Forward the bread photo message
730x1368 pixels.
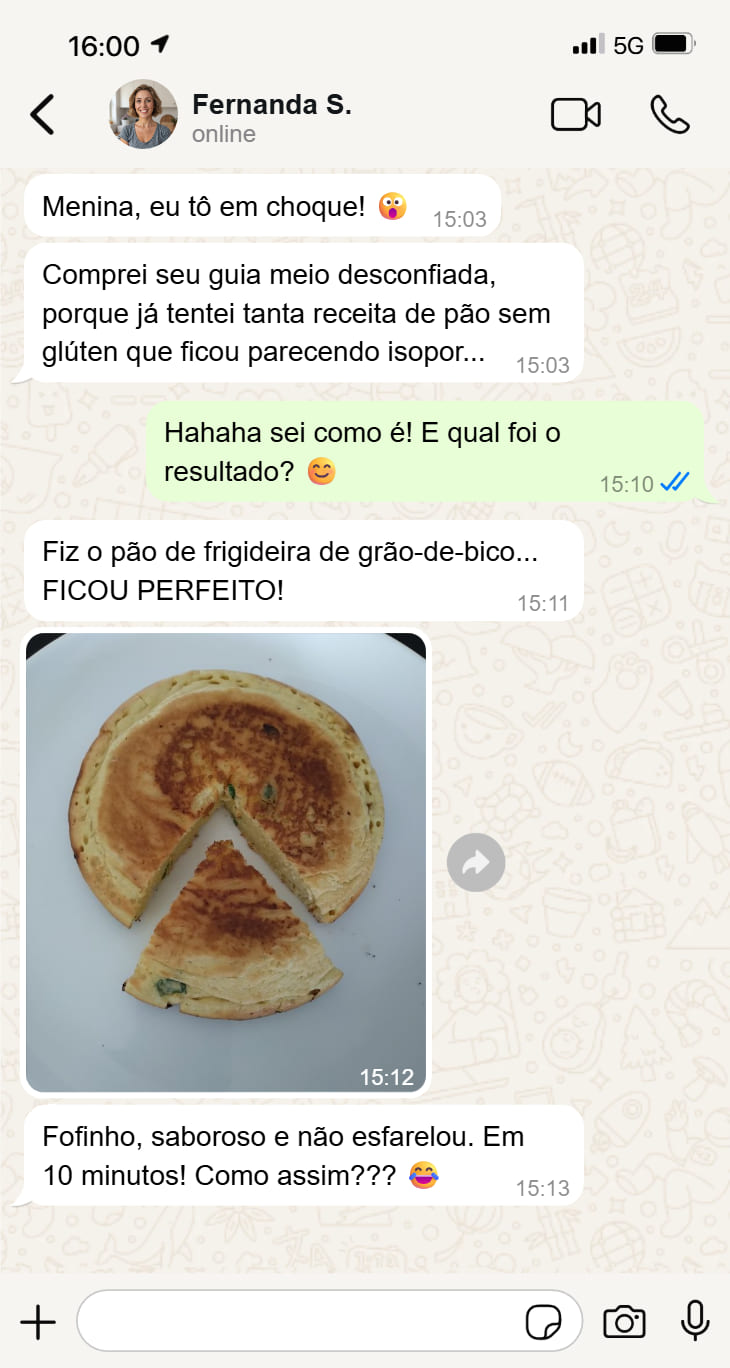coord(476,862)
